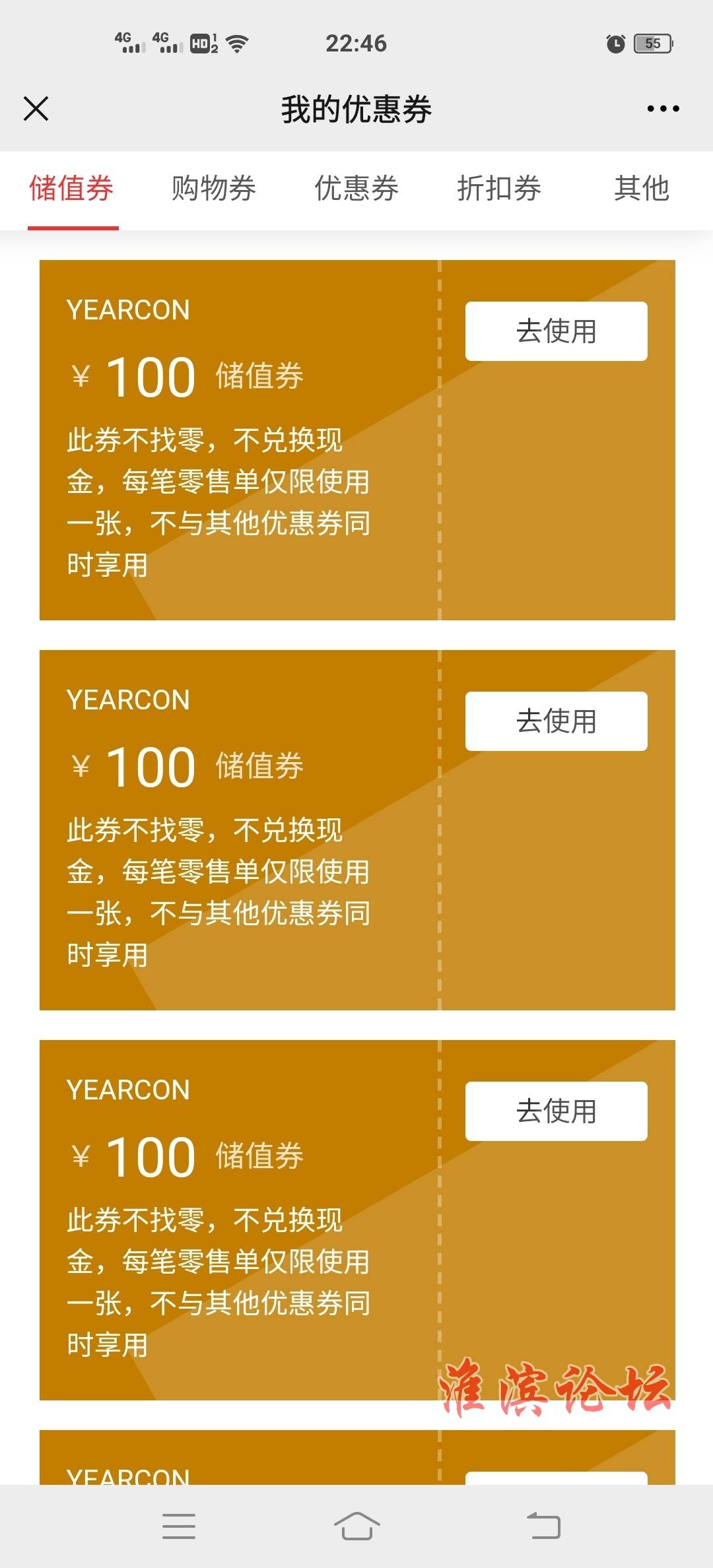The height and width of the screenshot is (1568, 713).
Task: Open the 折扣券 tab
Action: coord(499,189)
